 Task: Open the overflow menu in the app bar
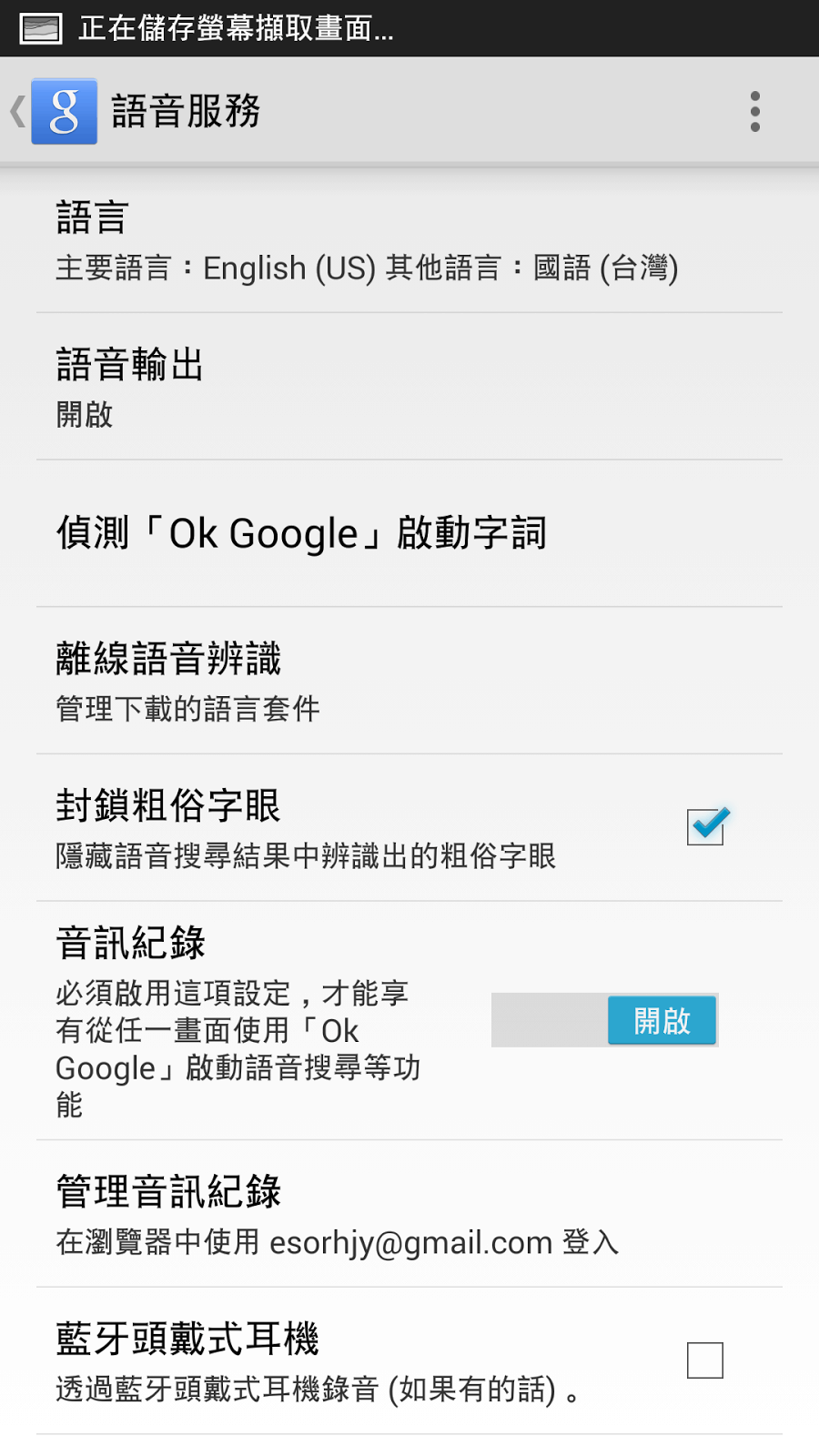754,111
